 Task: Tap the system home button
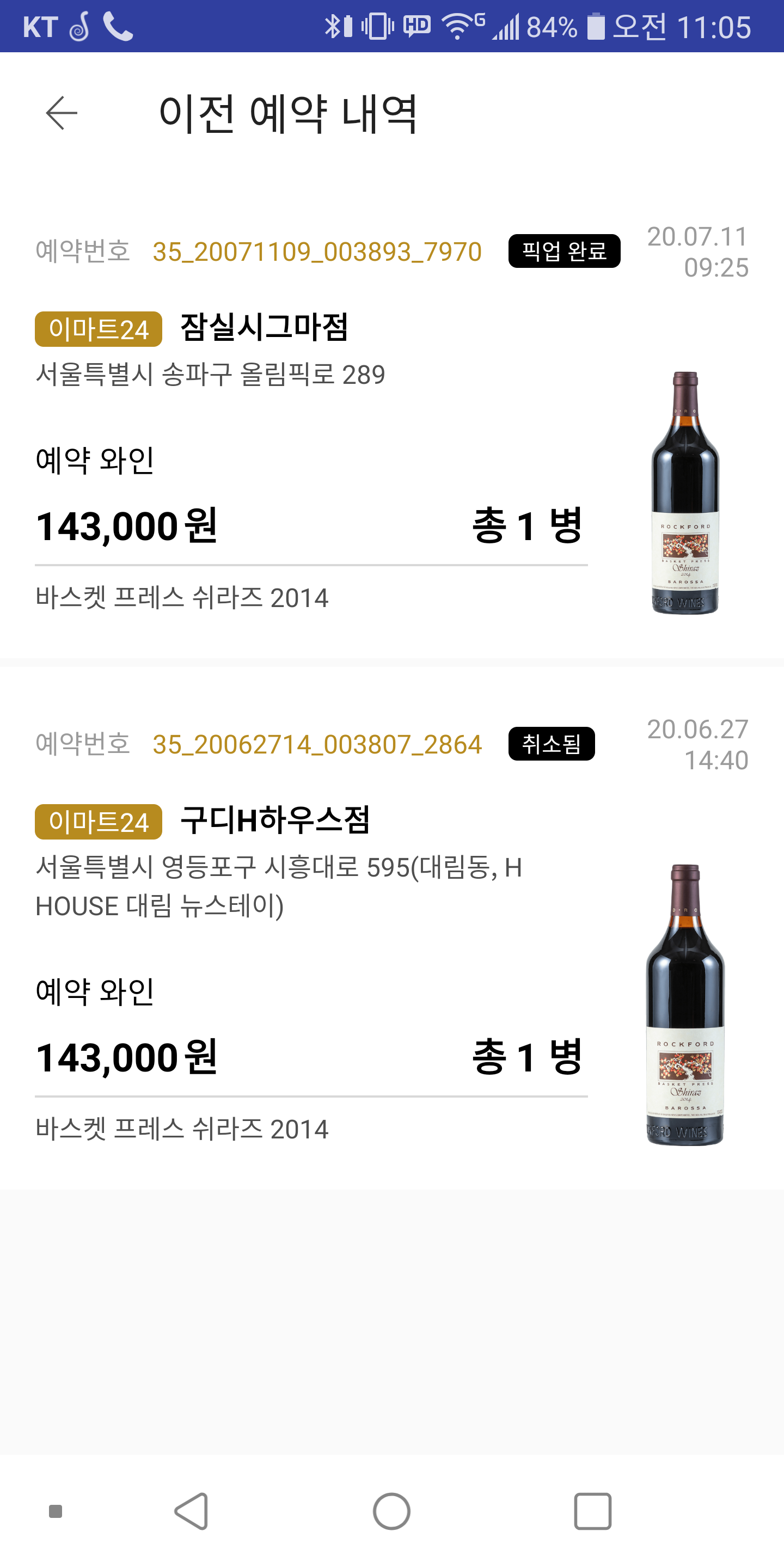coord(391,1511)
